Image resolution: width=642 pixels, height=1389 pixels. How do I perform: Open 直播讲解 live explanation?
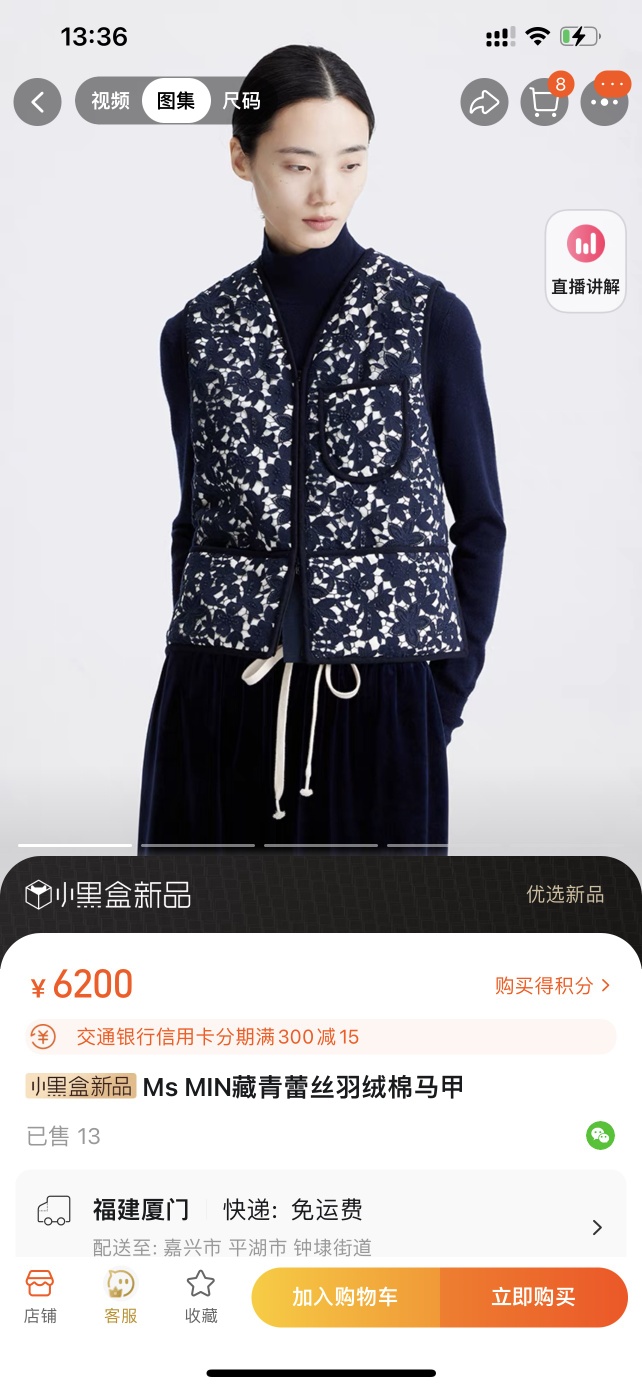[585, 260]
